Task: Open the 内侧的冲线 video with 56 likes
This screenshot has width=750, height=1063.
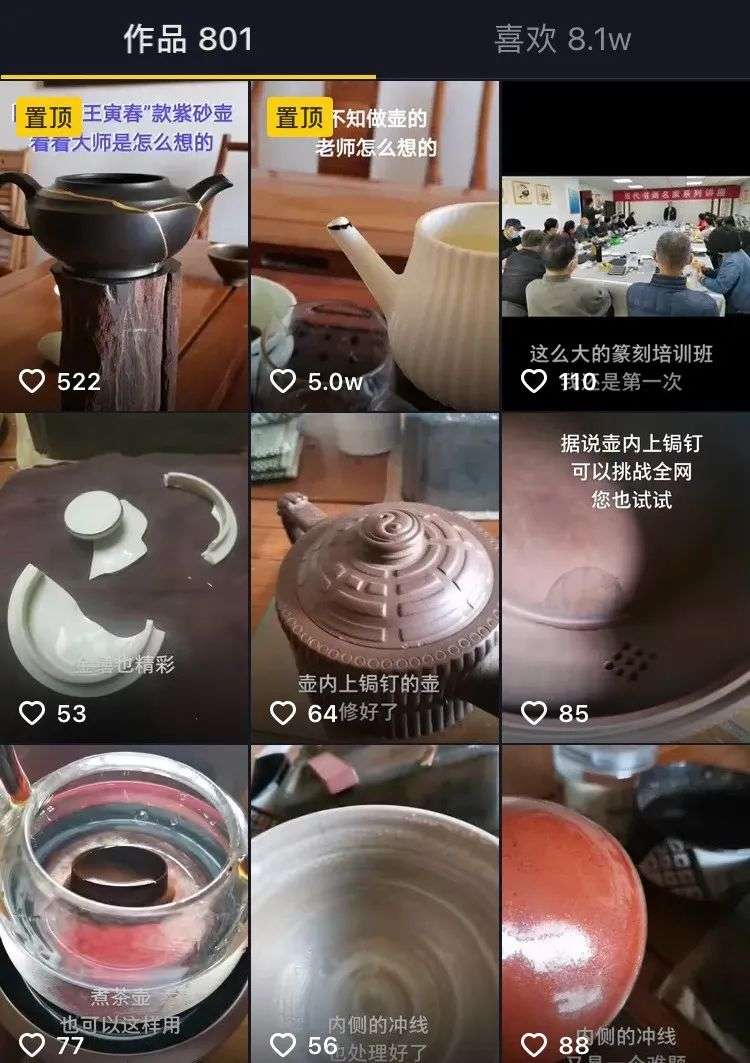Action: click(375, 904)
